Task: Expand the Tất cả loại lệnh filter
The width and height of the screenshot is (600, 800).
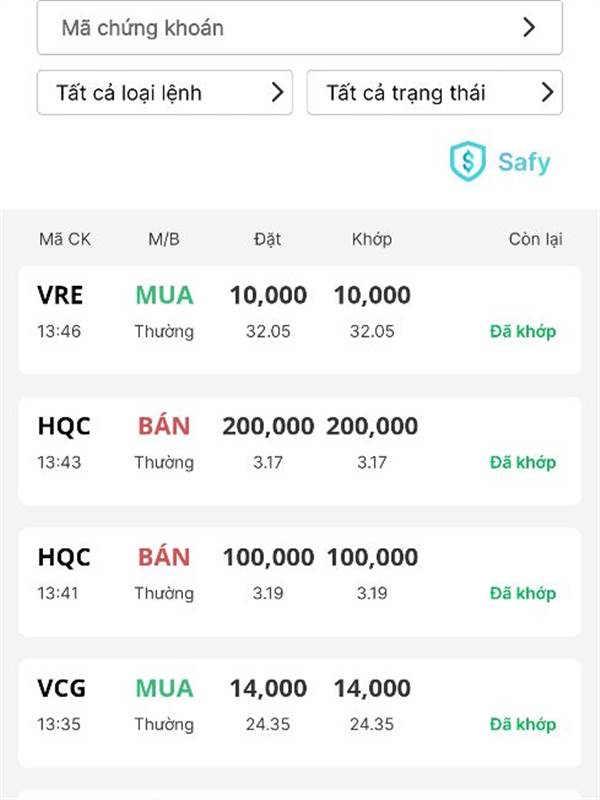Action: (165, 93)
